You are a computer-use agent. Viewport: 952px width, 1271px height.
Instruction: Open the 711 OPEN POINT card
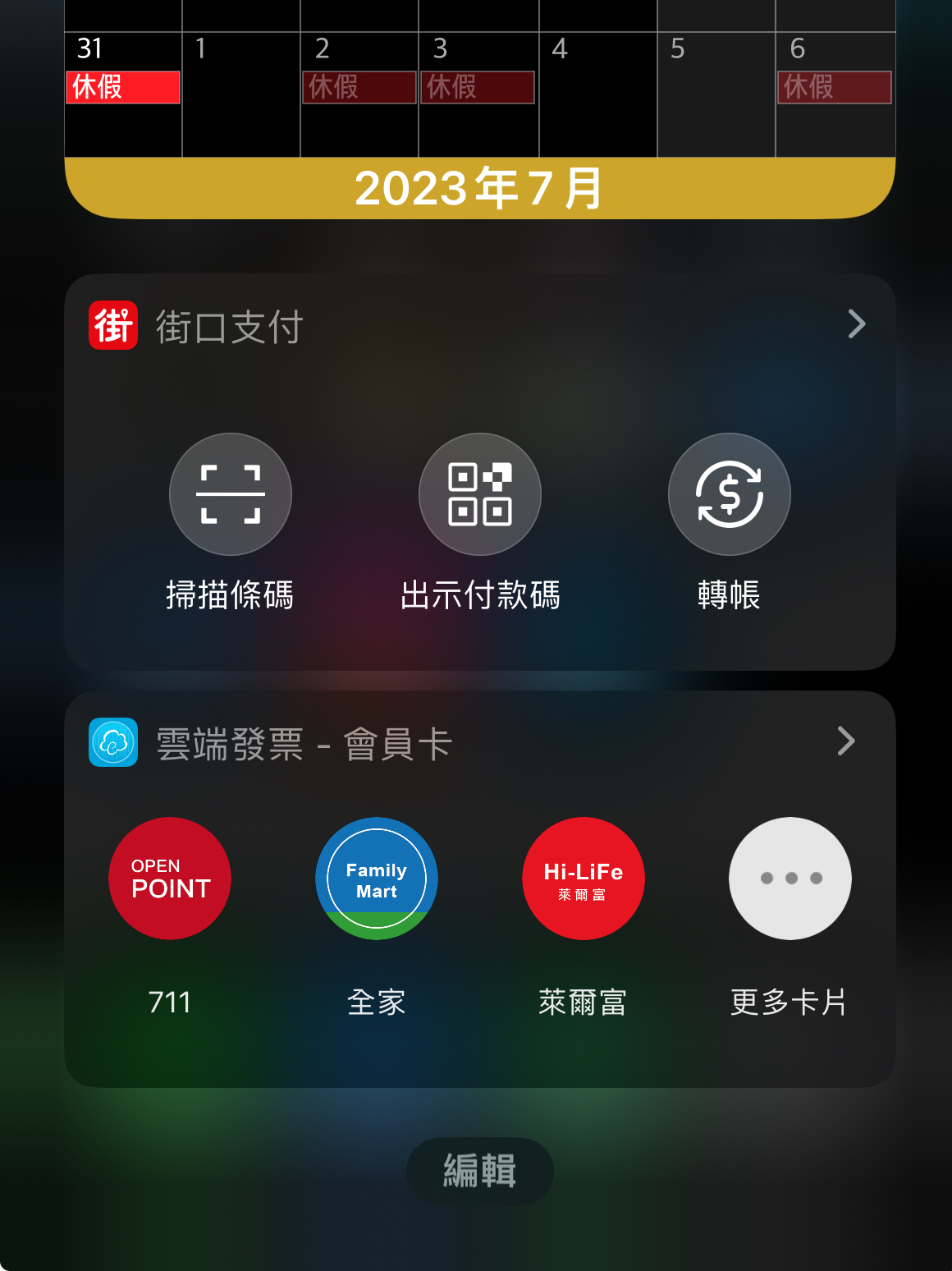[170, 879]
